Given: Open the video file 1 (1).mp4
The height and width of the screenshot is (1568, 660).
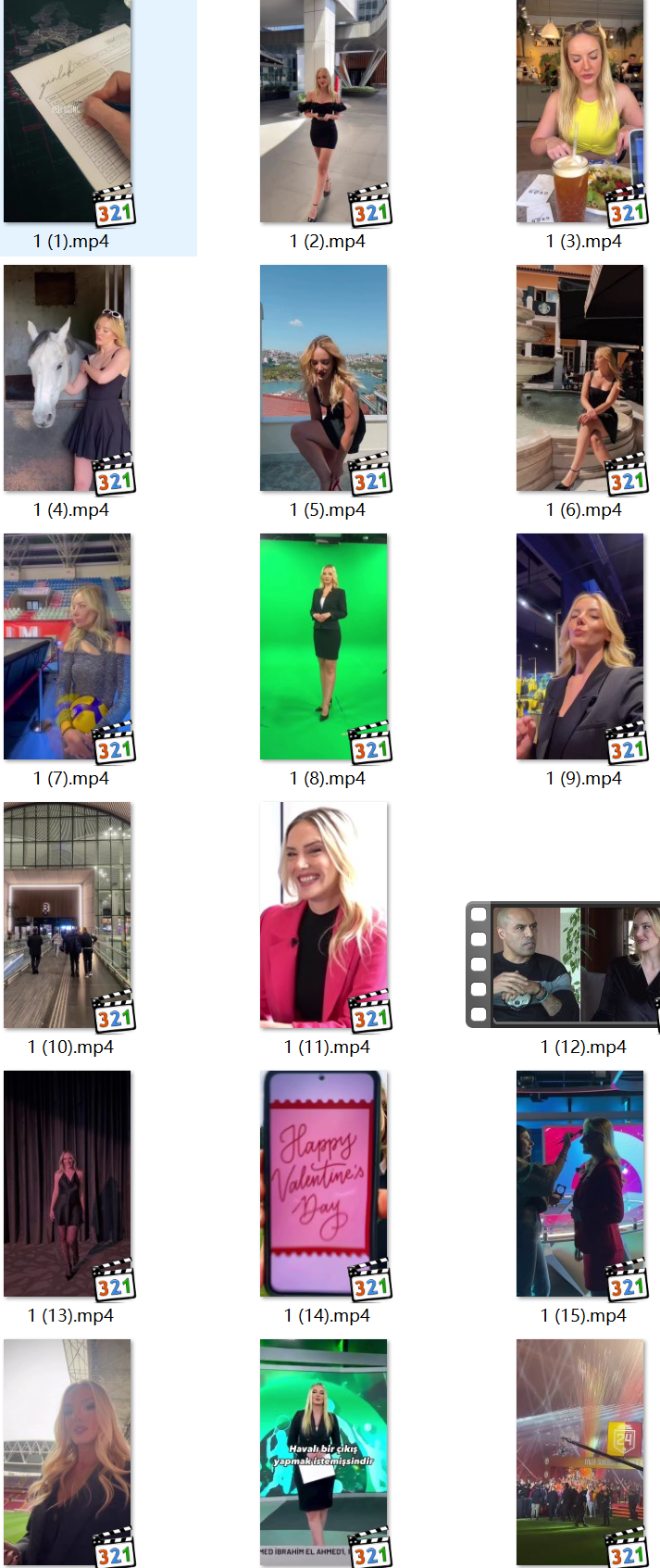Looking at the screenshot, I should (x=68, y=111).
